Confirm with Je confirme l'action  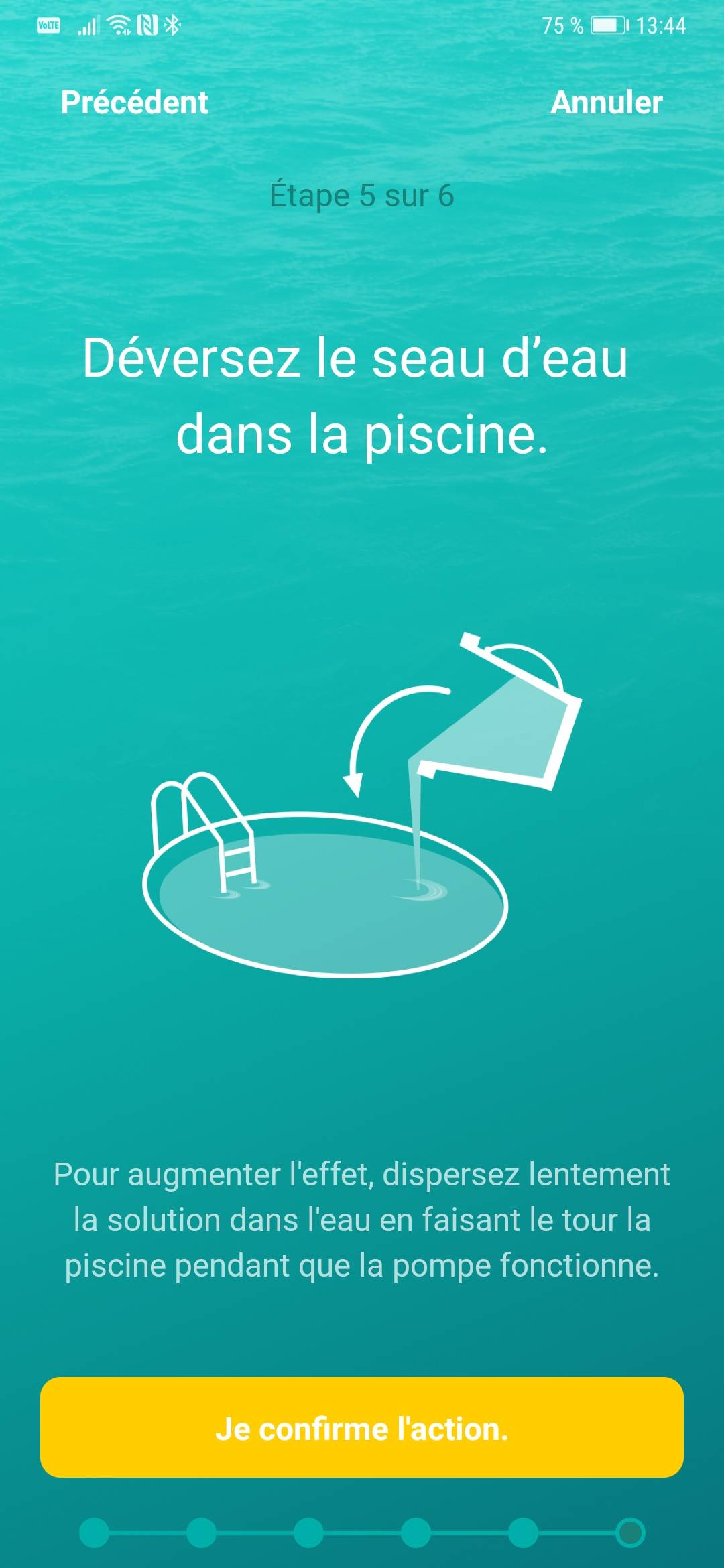pos(362,1427)
